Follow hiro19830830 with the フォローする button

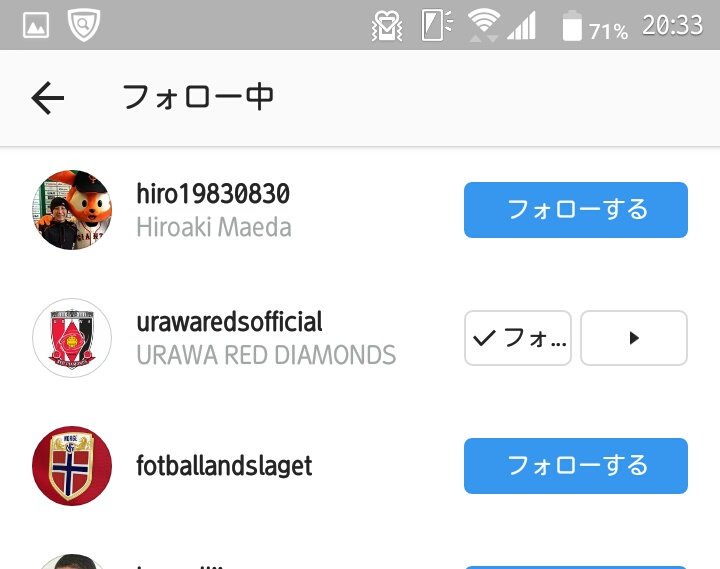(575, 210)
